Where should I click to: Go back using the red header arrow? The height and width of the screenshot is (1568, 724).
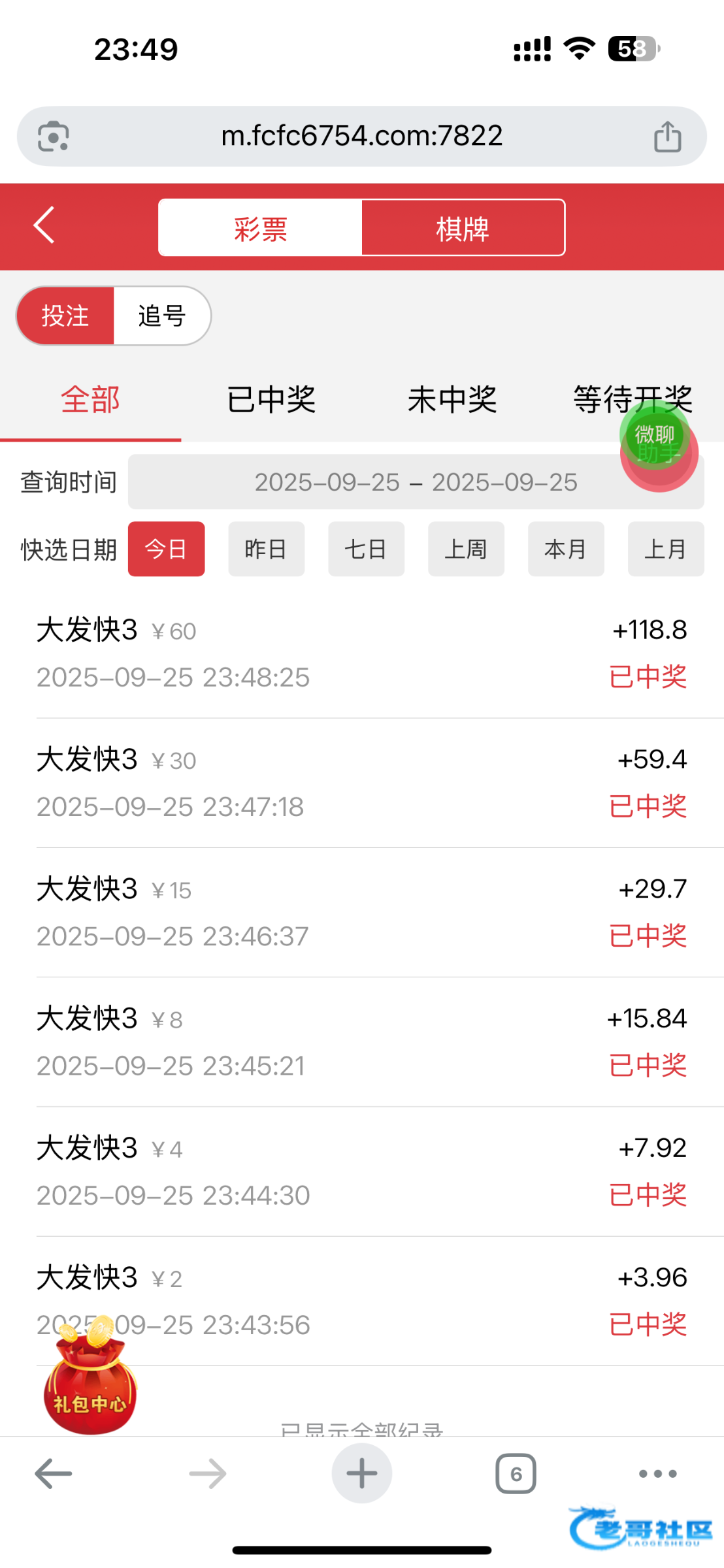44,226
